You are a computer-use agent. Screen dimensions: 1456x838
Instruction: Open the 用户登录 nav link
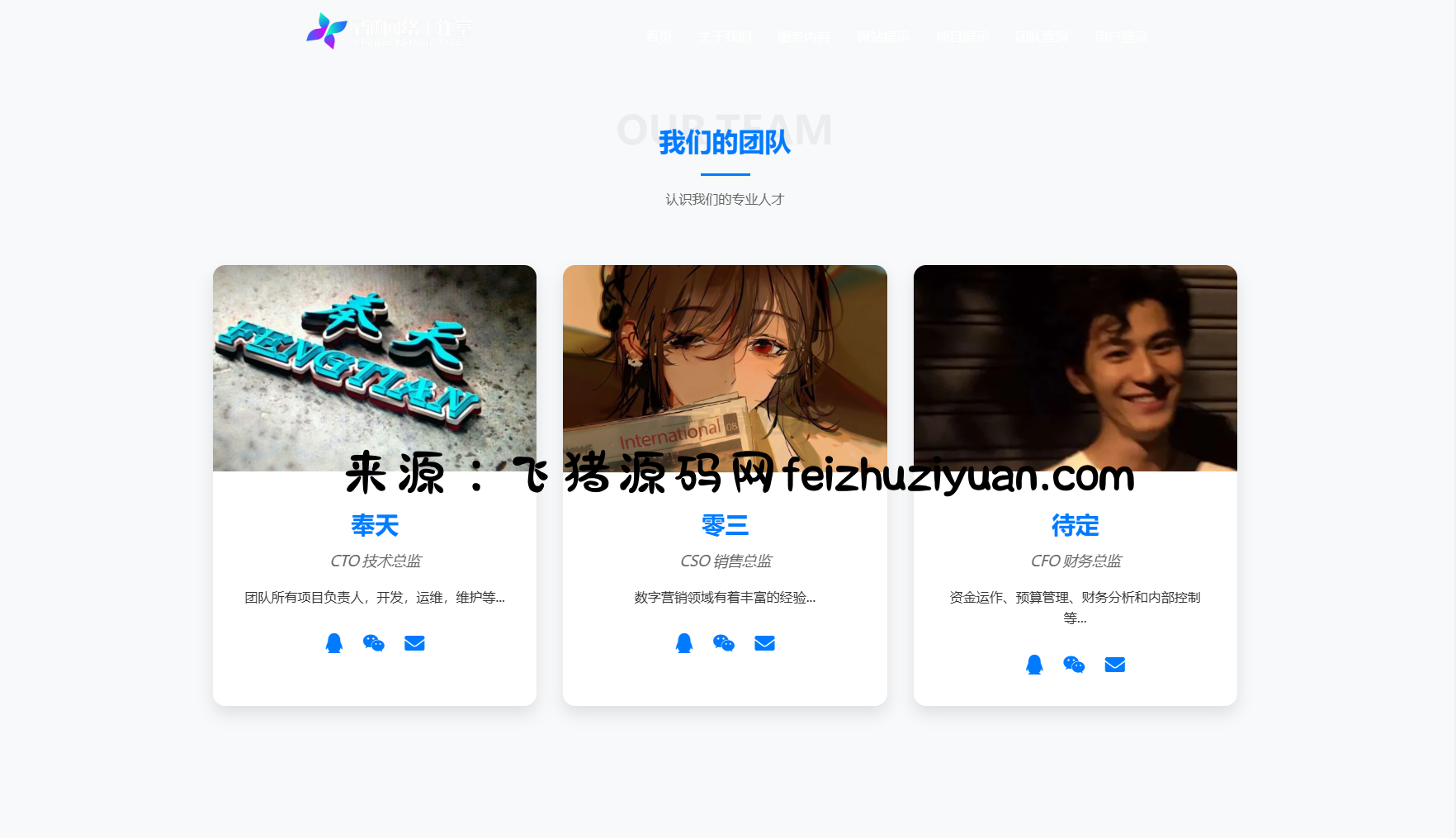[x=1121, y=36]
